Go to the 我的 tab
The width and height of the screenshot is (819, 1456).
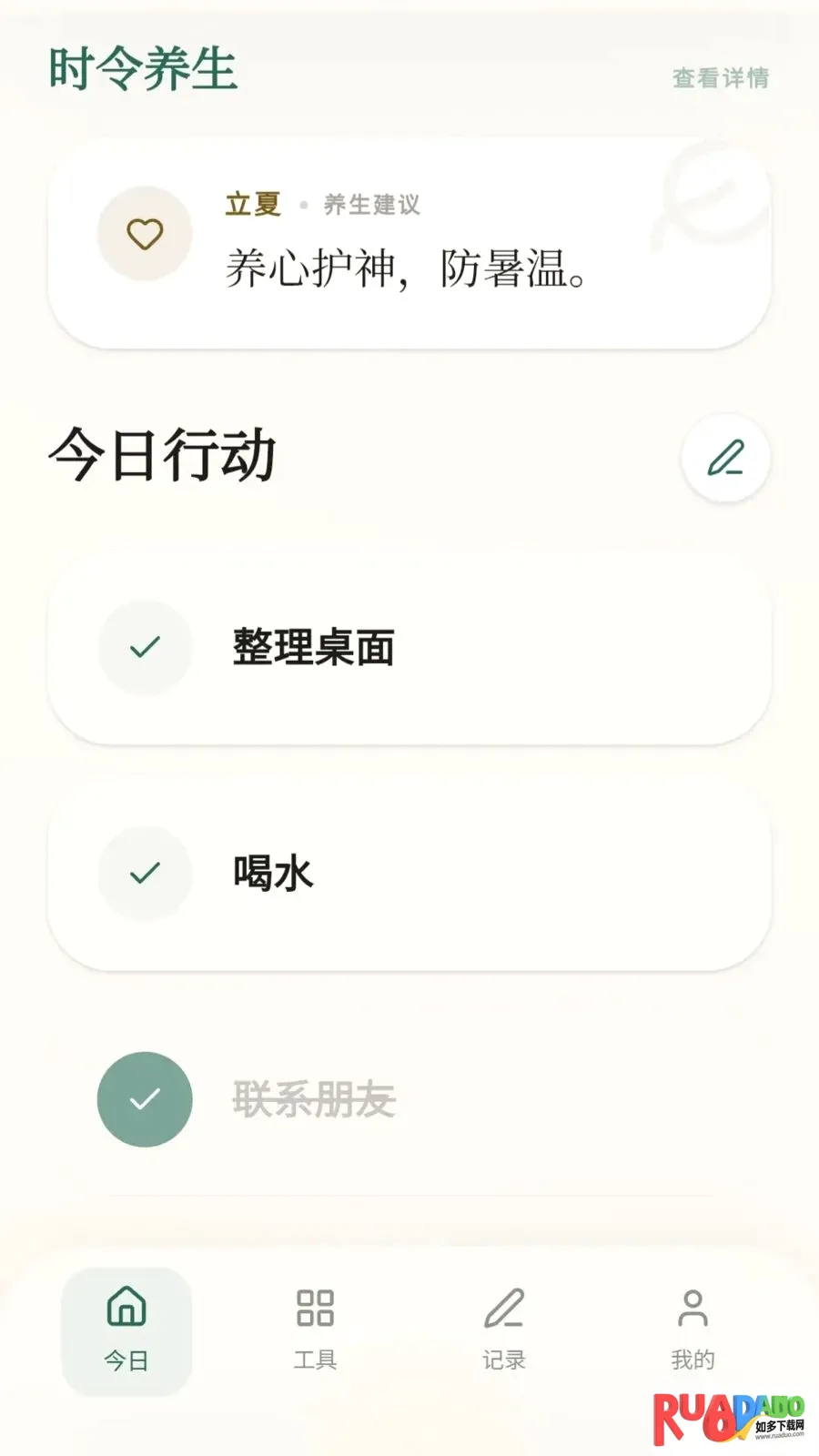coord(693,1330)
